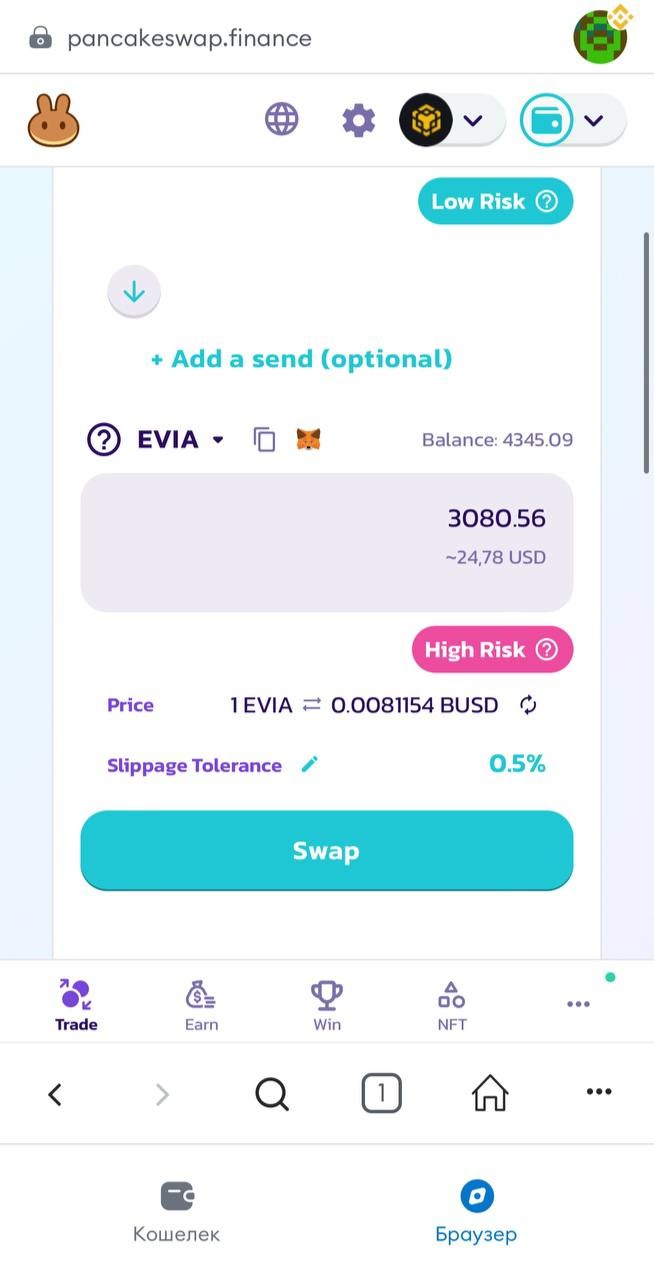Add EVIA to MetaMask via fox icon
The width and height of the screenshot is (654, 1280).
[x=308, y=439]
